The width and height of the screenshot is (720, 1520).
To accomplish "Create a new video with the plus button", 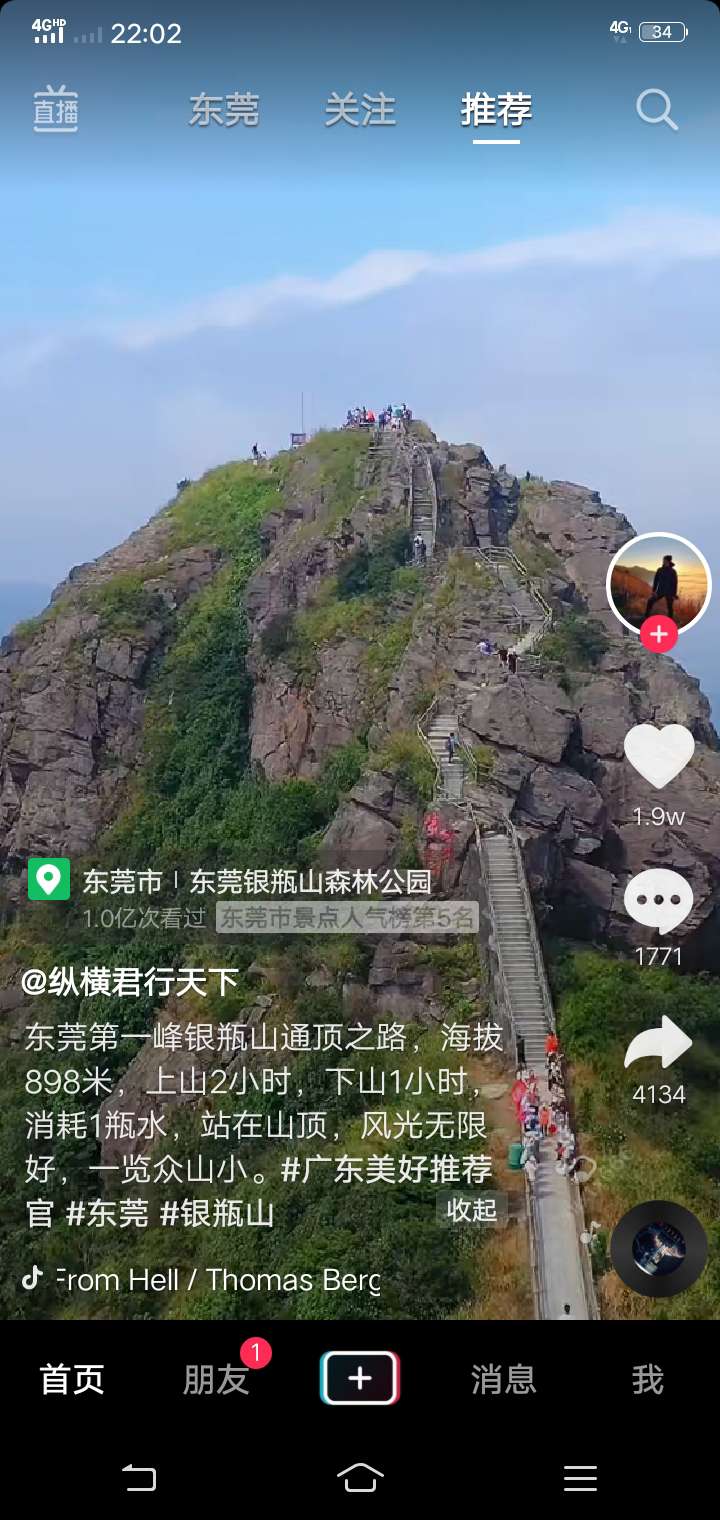I will tap(360, 1378).
